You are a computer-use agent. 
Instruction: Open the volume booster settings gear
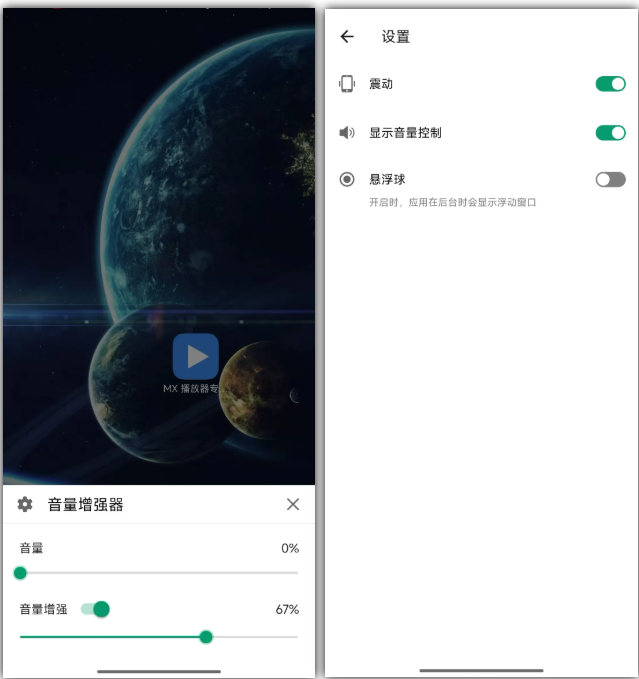pos(25,504)
